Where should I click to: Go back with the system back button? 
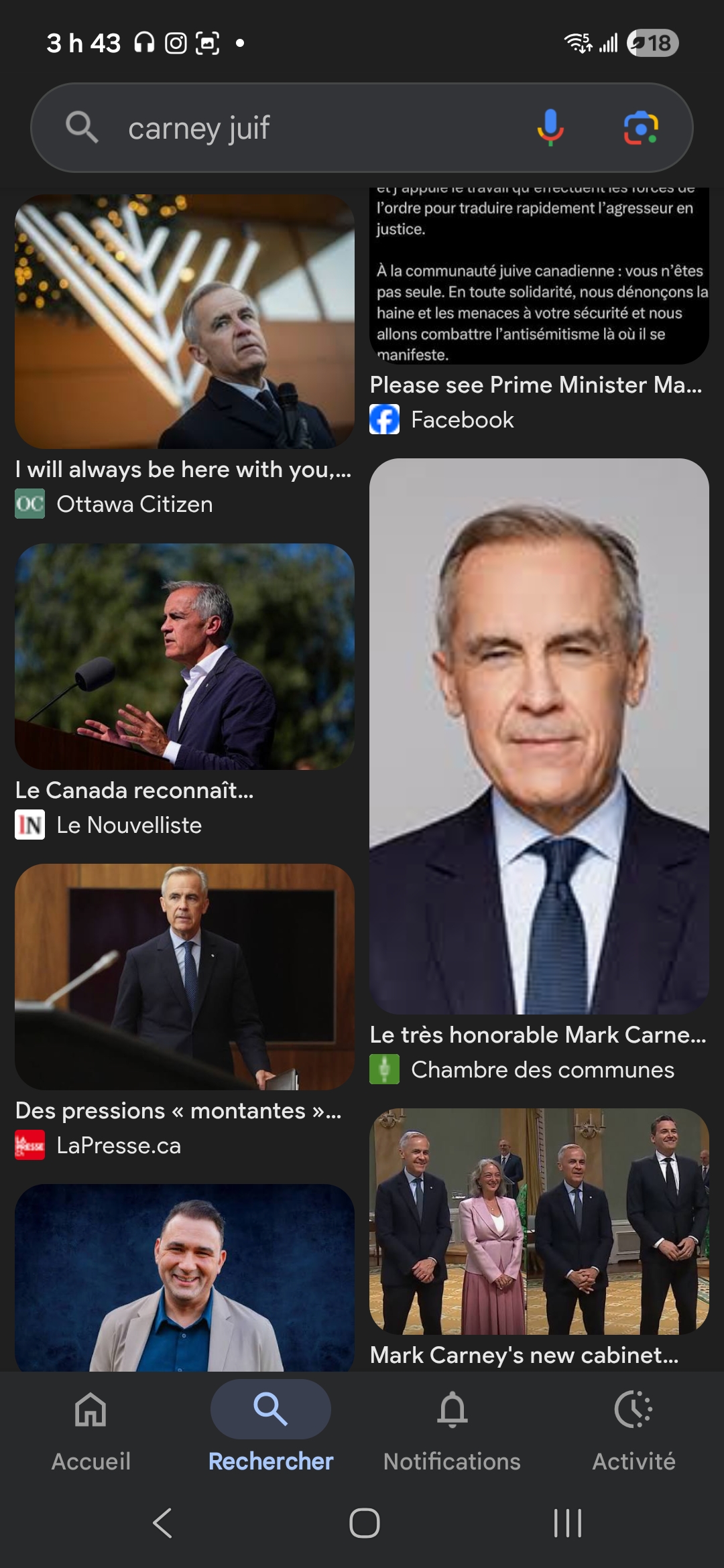pos(163,1522)
